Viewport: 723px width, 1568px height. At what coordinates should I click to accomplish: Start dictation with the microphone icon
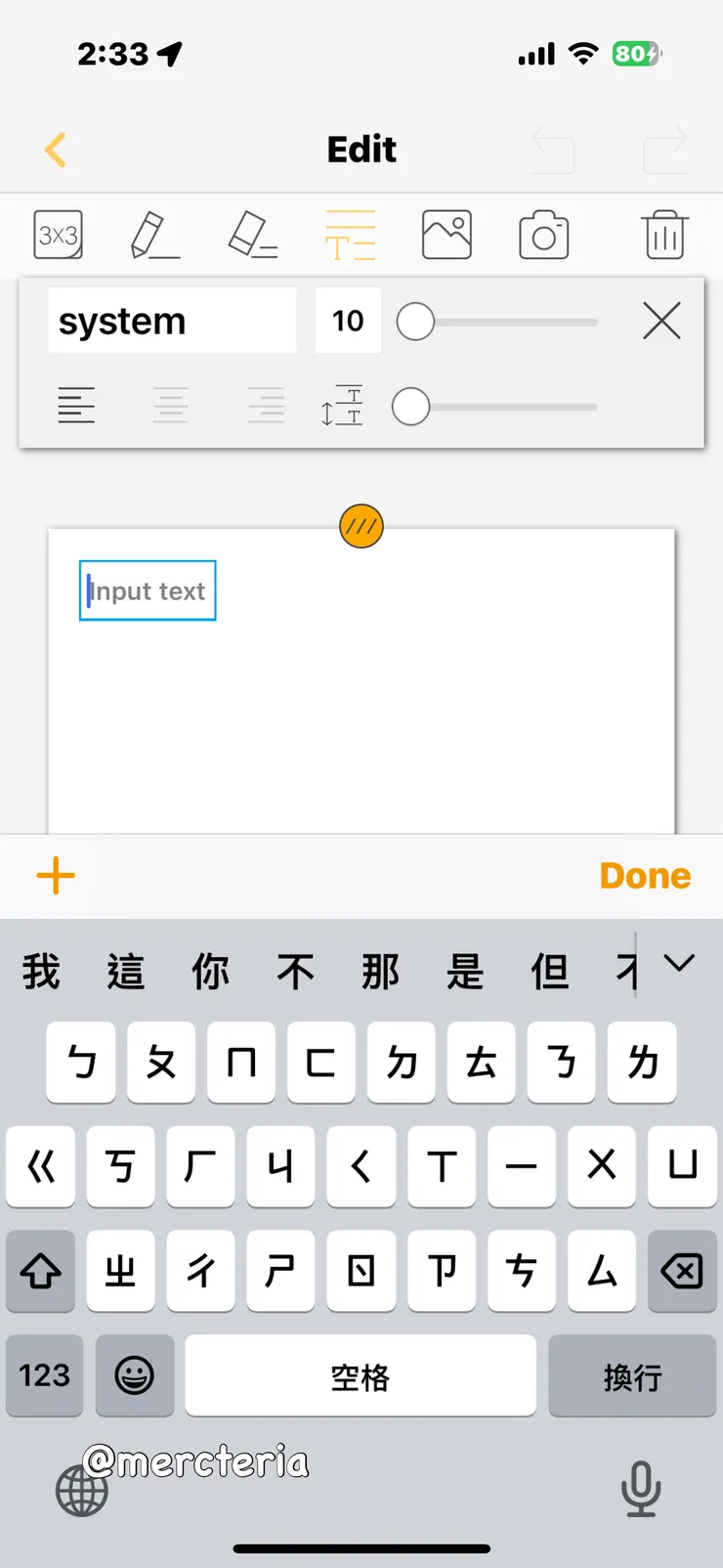point(641,1491)
